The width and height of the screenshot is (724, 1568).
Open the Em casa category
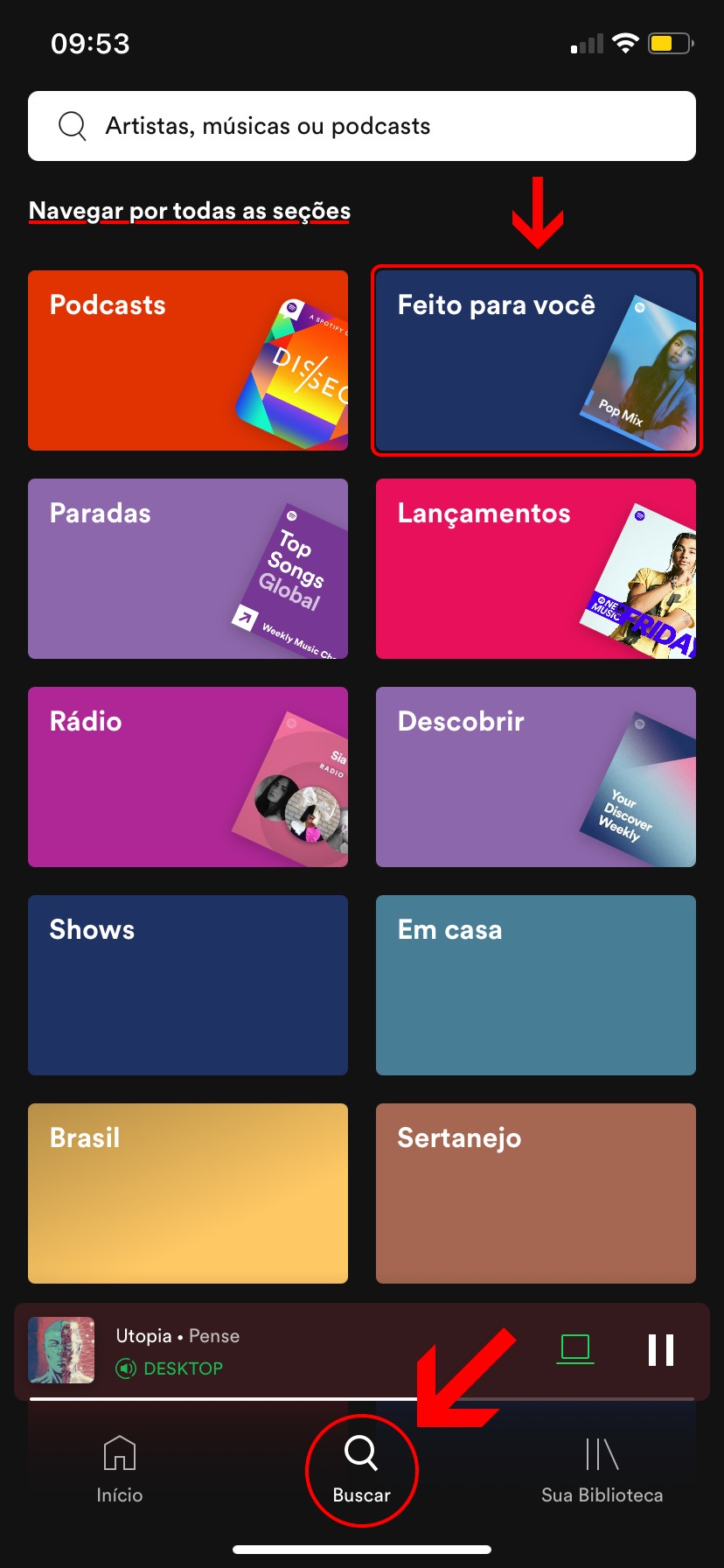tap(536, 985)
